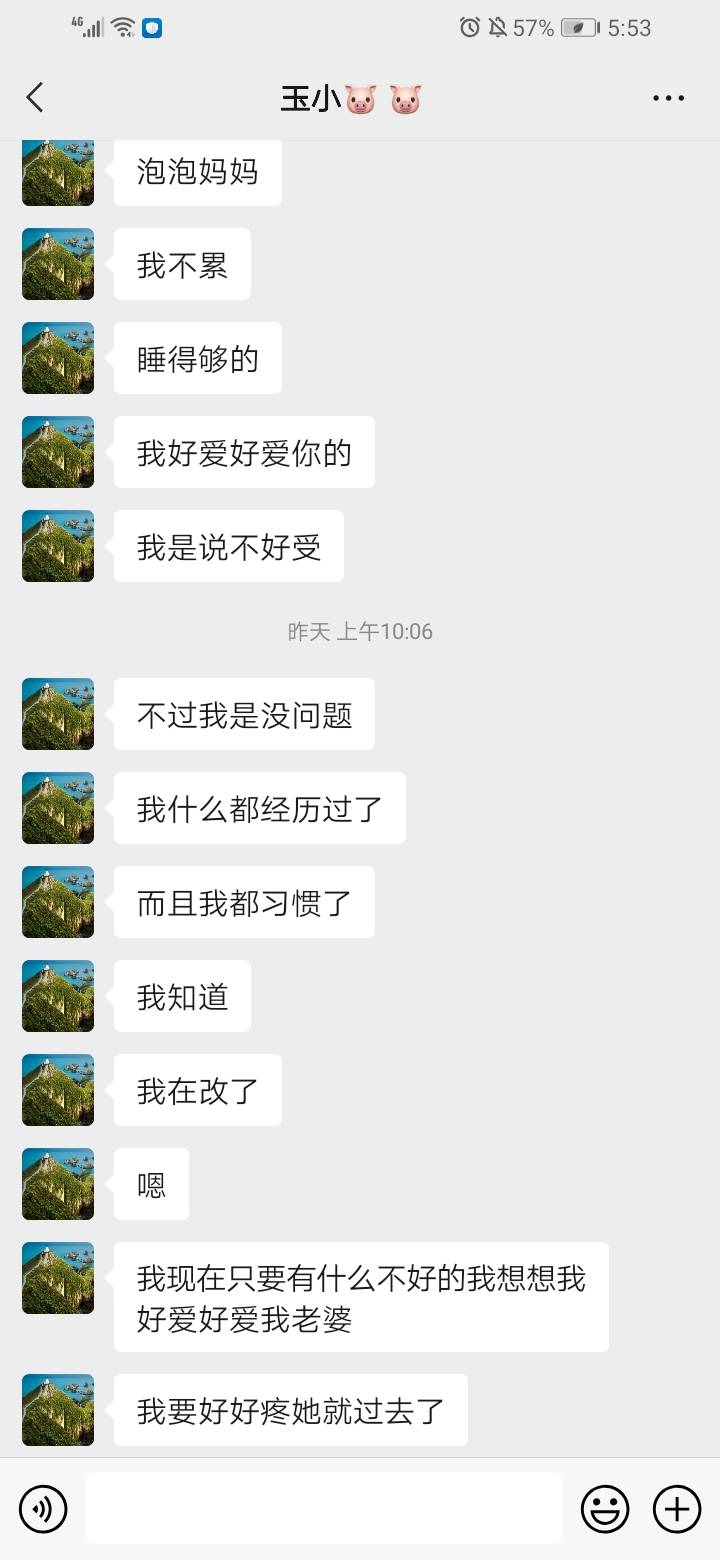Open chat settings via the three-dot menu

pos(667,97)
